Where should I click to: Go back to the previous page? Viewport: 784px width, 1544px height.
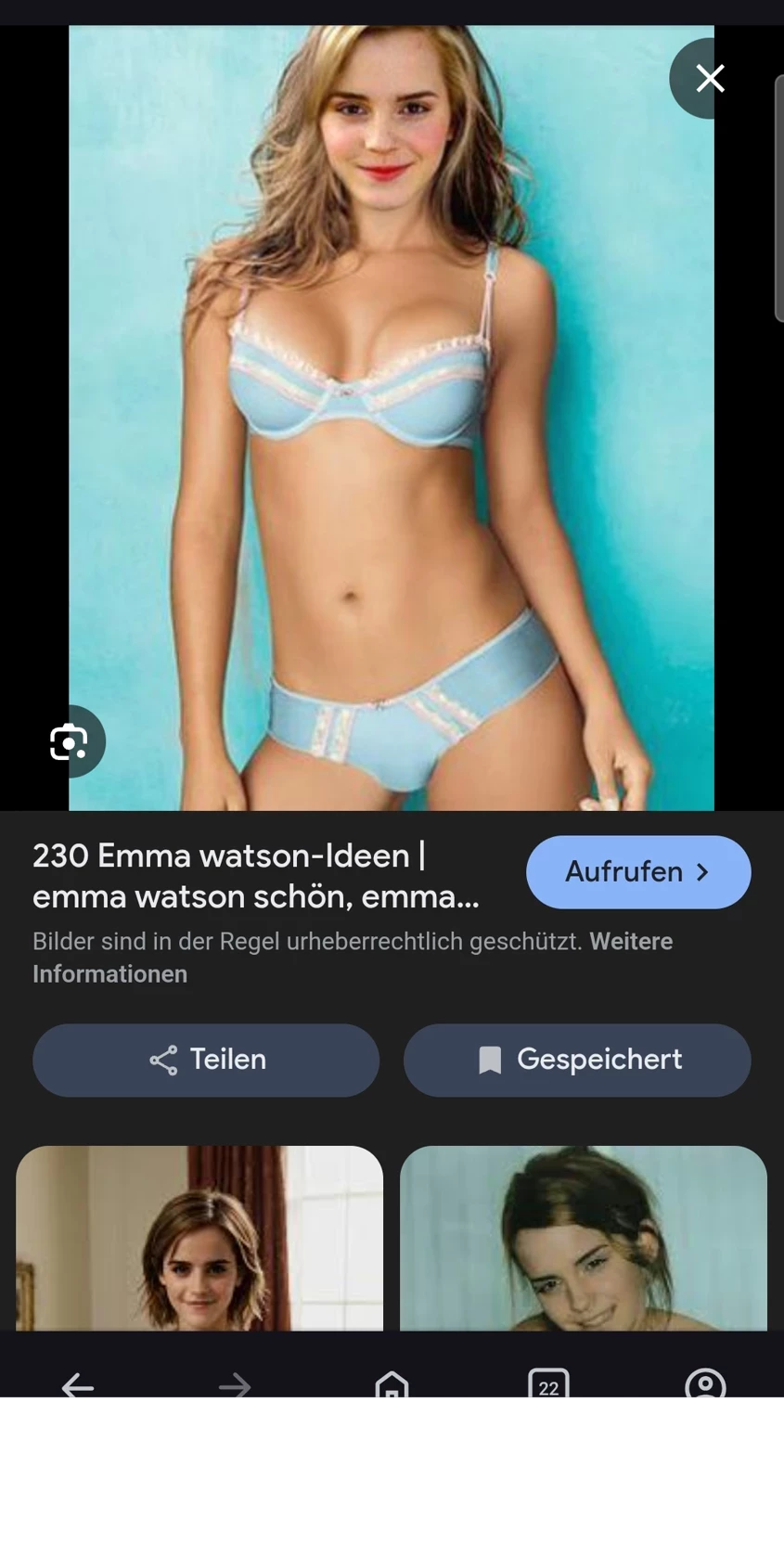tap(78, 1386)
